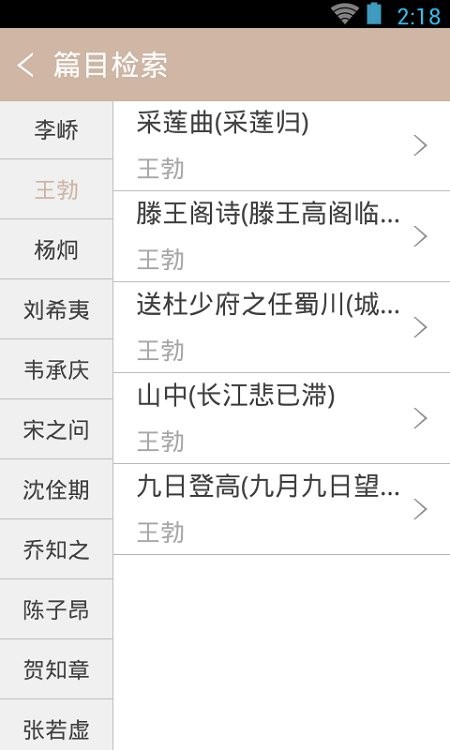
Task: Open 送杜少府之任蜀川 poem
Action: point(282,327)
